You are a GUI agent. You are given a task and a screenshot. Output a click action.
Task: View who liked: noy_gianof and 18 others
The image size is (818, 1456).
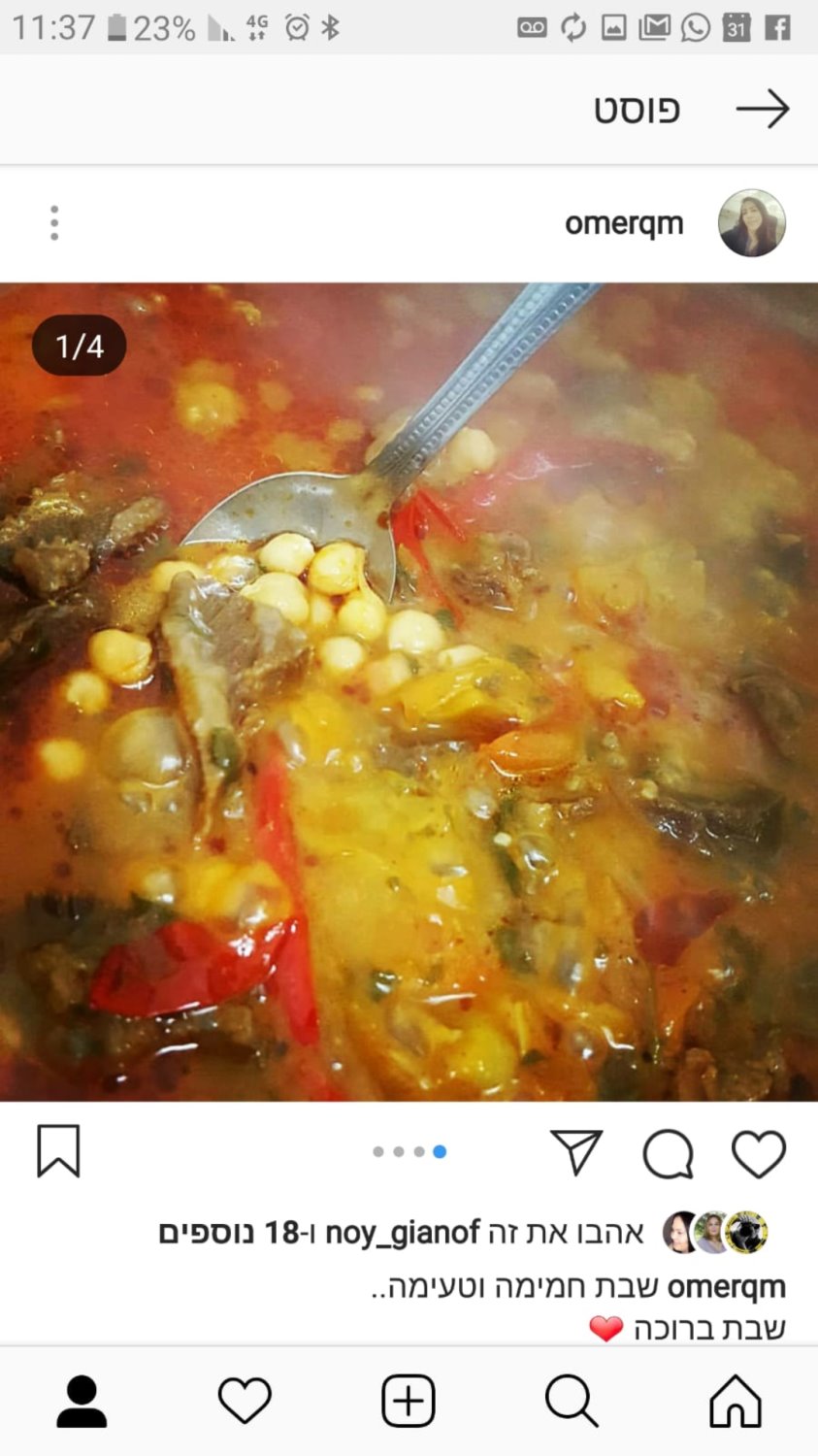point(401,1233)
